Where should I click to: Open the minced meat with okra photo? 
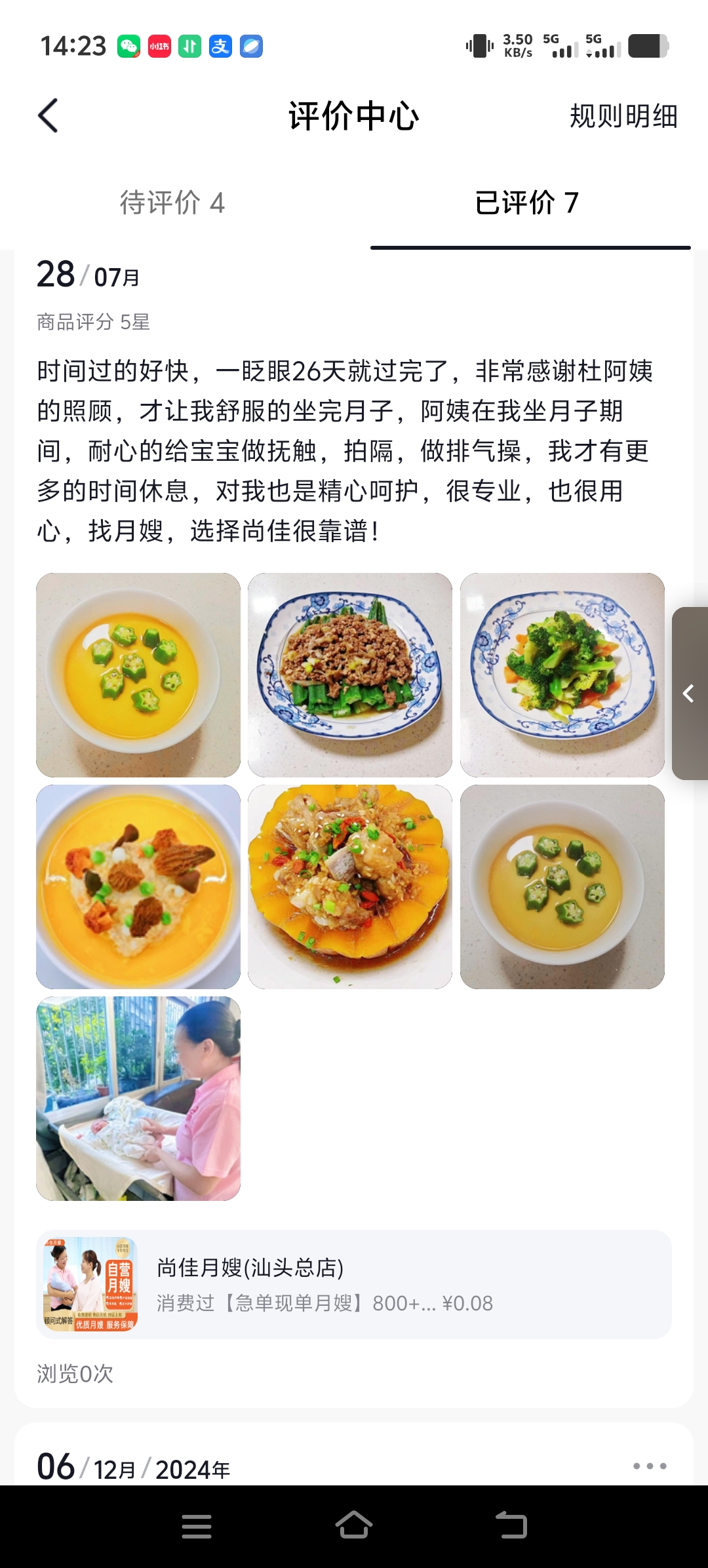350,675
